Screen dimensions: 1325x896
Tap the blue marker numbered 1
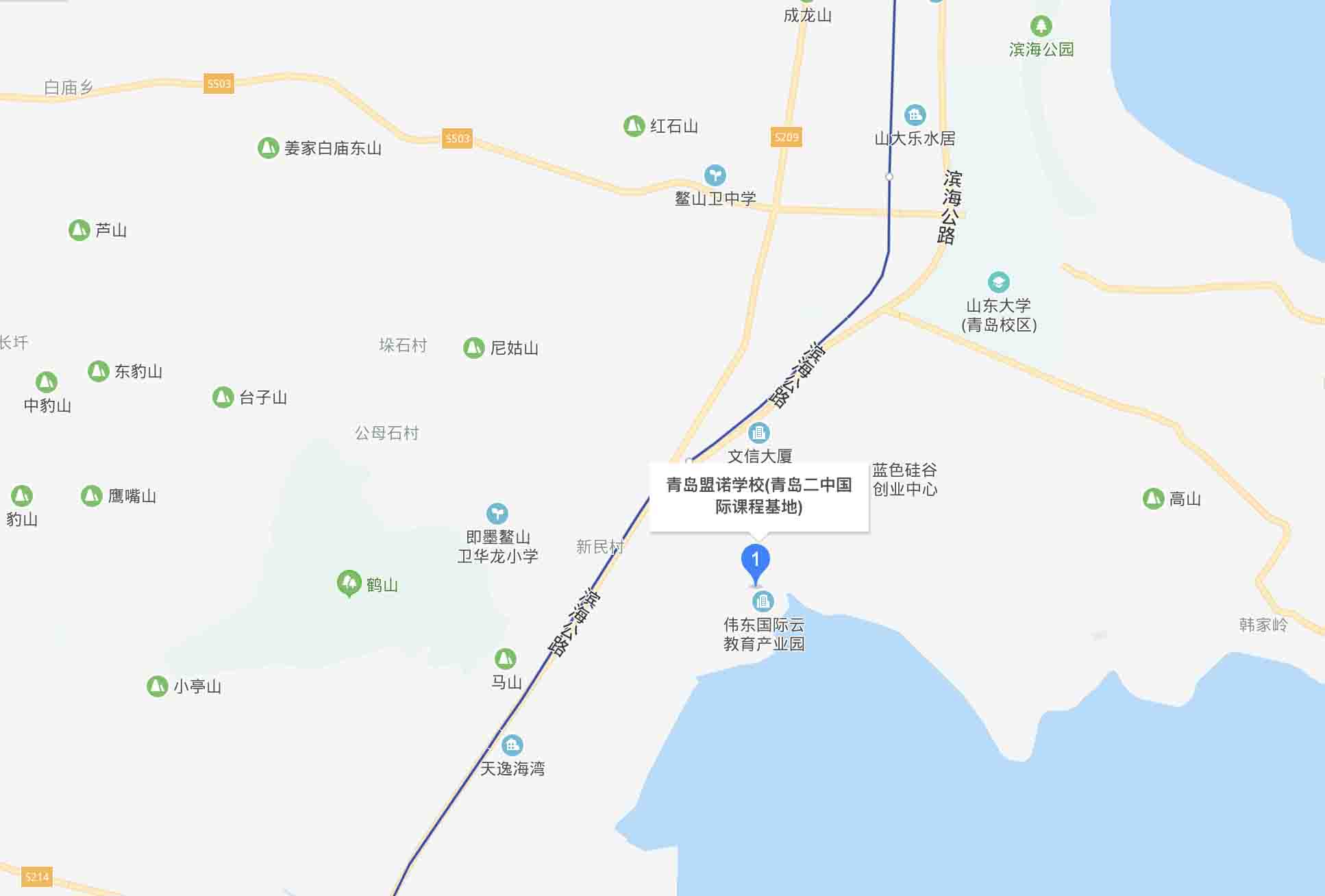click(x=755, y=562)
